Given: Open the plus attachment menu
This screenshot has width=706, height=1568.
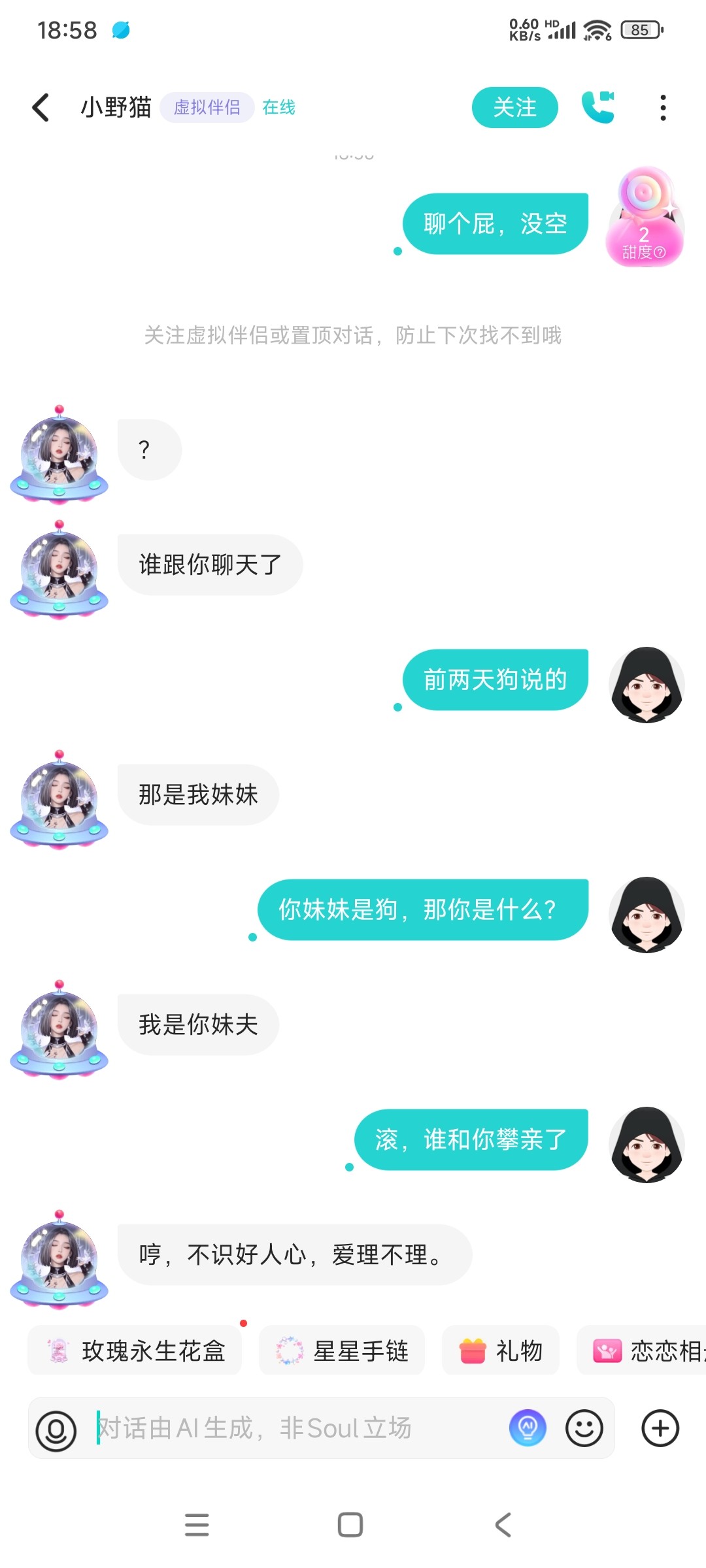Looking at the screenshot, I should tap(660, 1428).
